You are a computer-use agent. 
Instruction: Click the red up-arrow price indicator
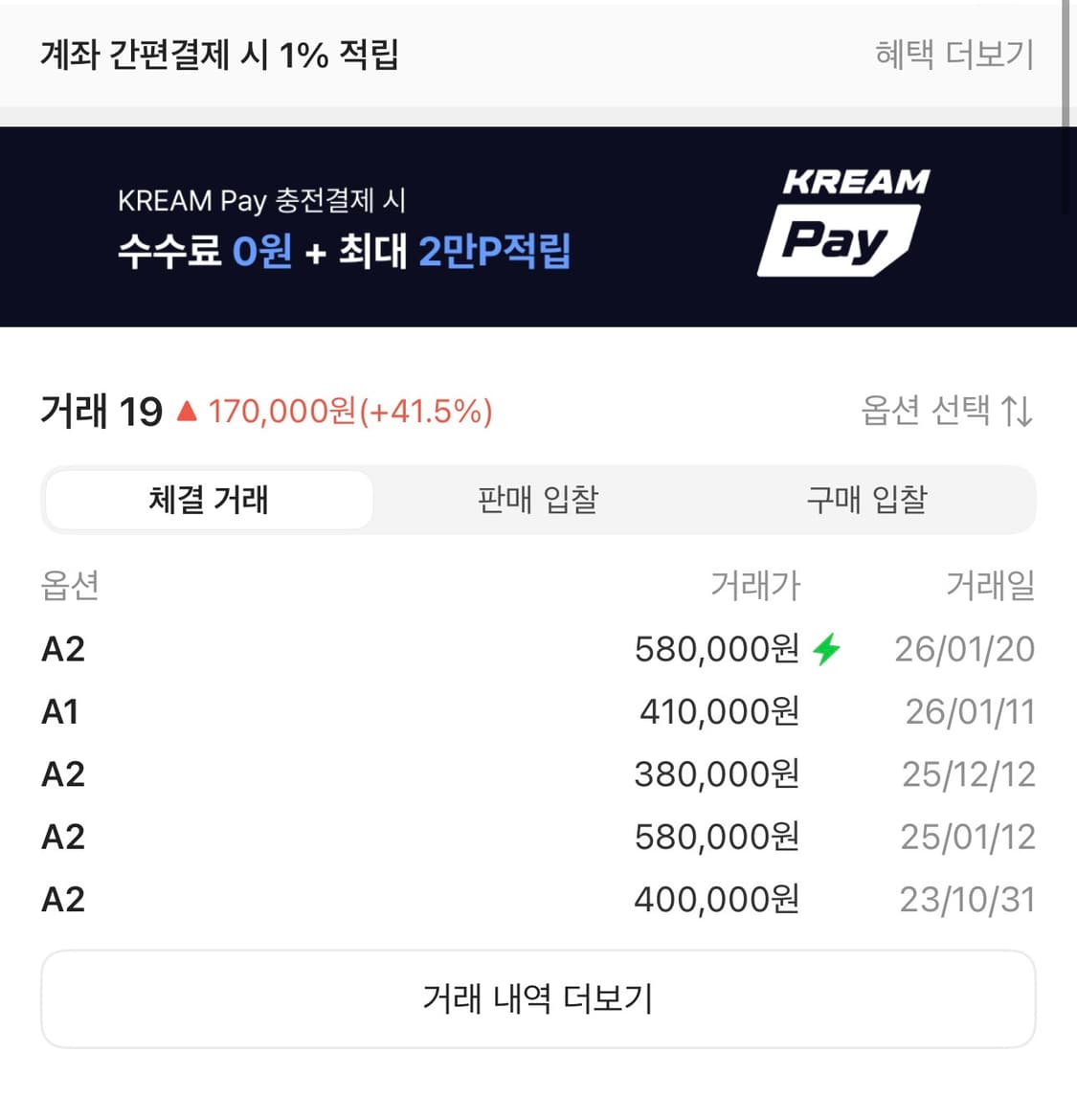pyautogui.click(x=188, y=410)
